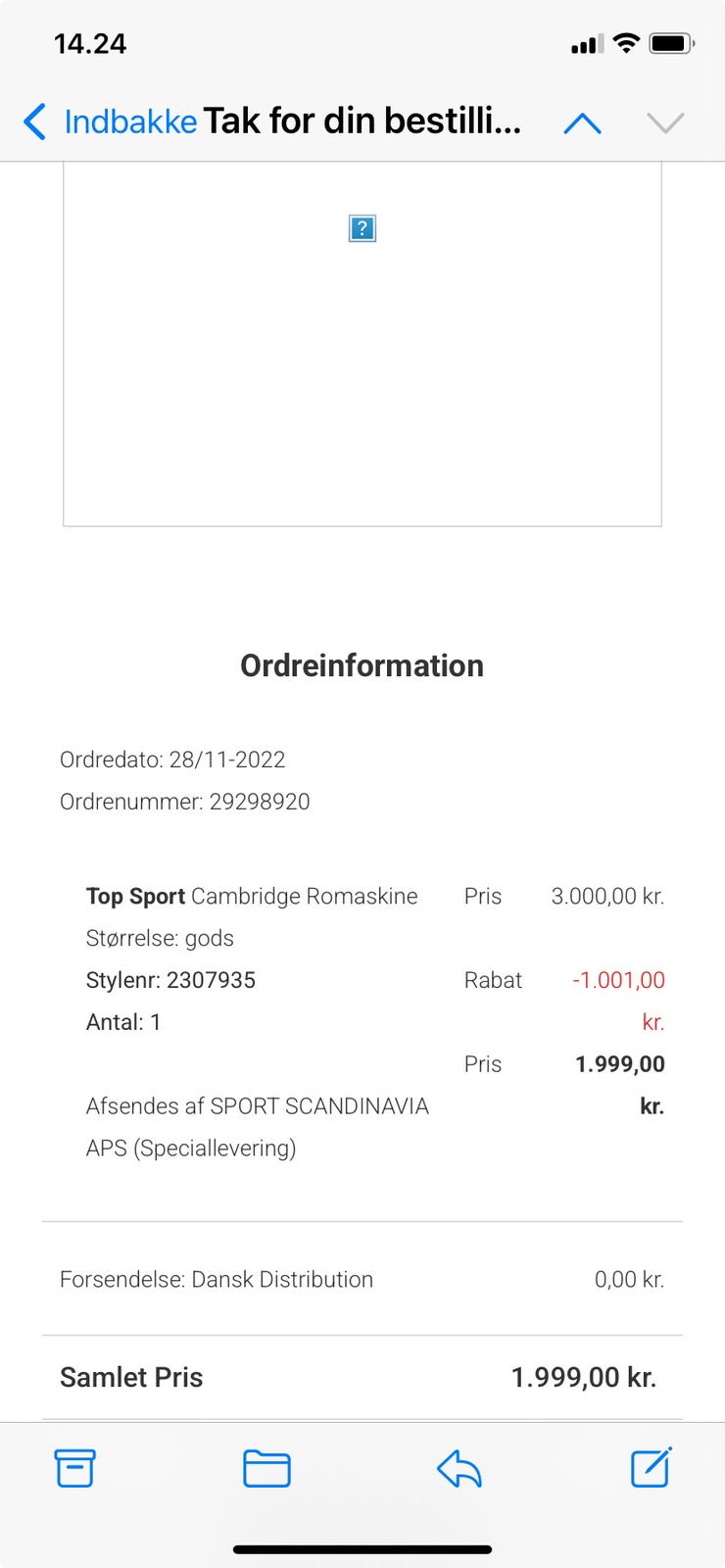The width and height of the screenshot is (725, 1568).
Task: Go back to Indbakke
Action: point(110,122)
